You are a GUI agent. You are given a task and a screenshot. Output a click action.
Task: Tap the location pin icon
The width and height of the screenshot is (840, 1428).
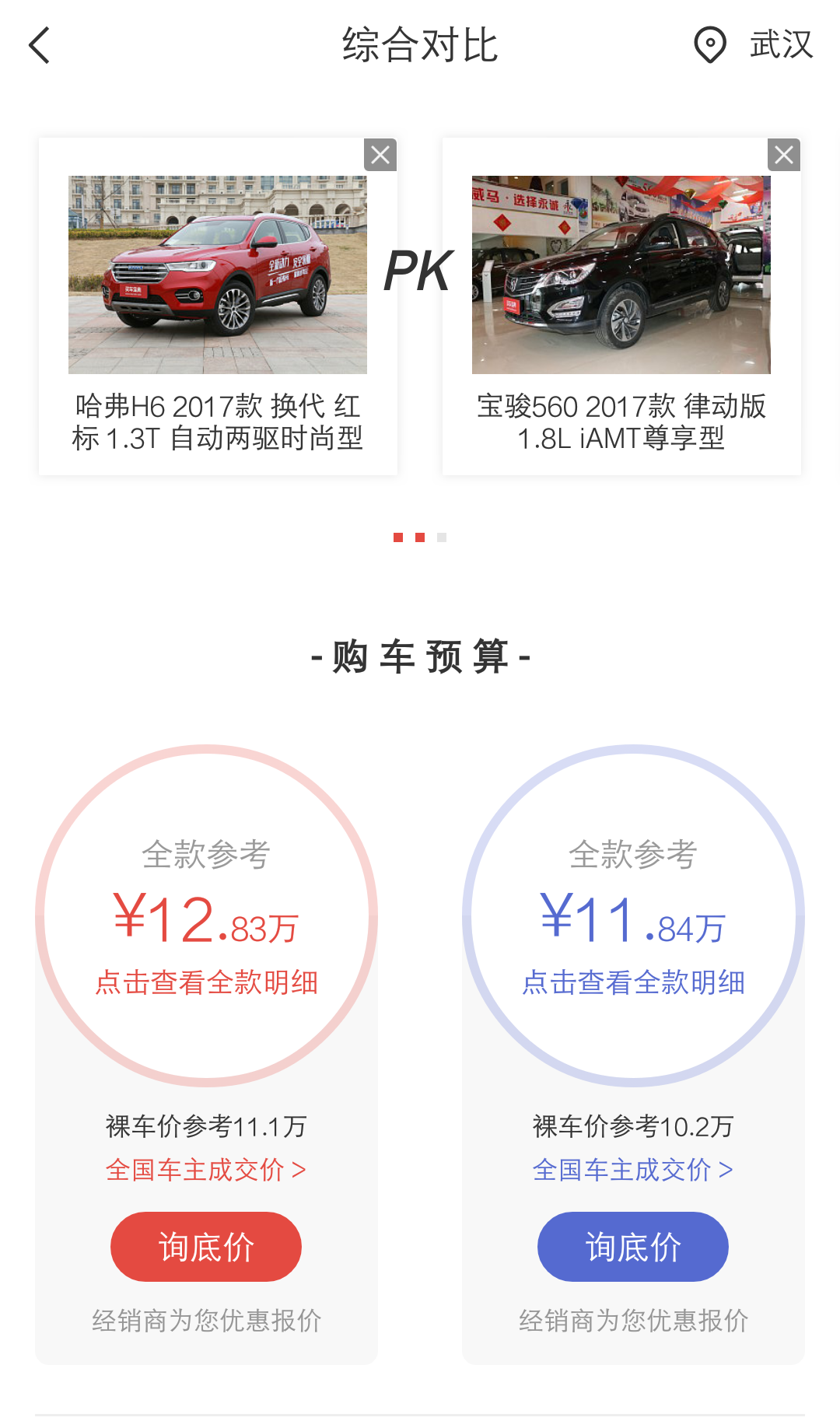pyautogui.click(x=709, y=44)
